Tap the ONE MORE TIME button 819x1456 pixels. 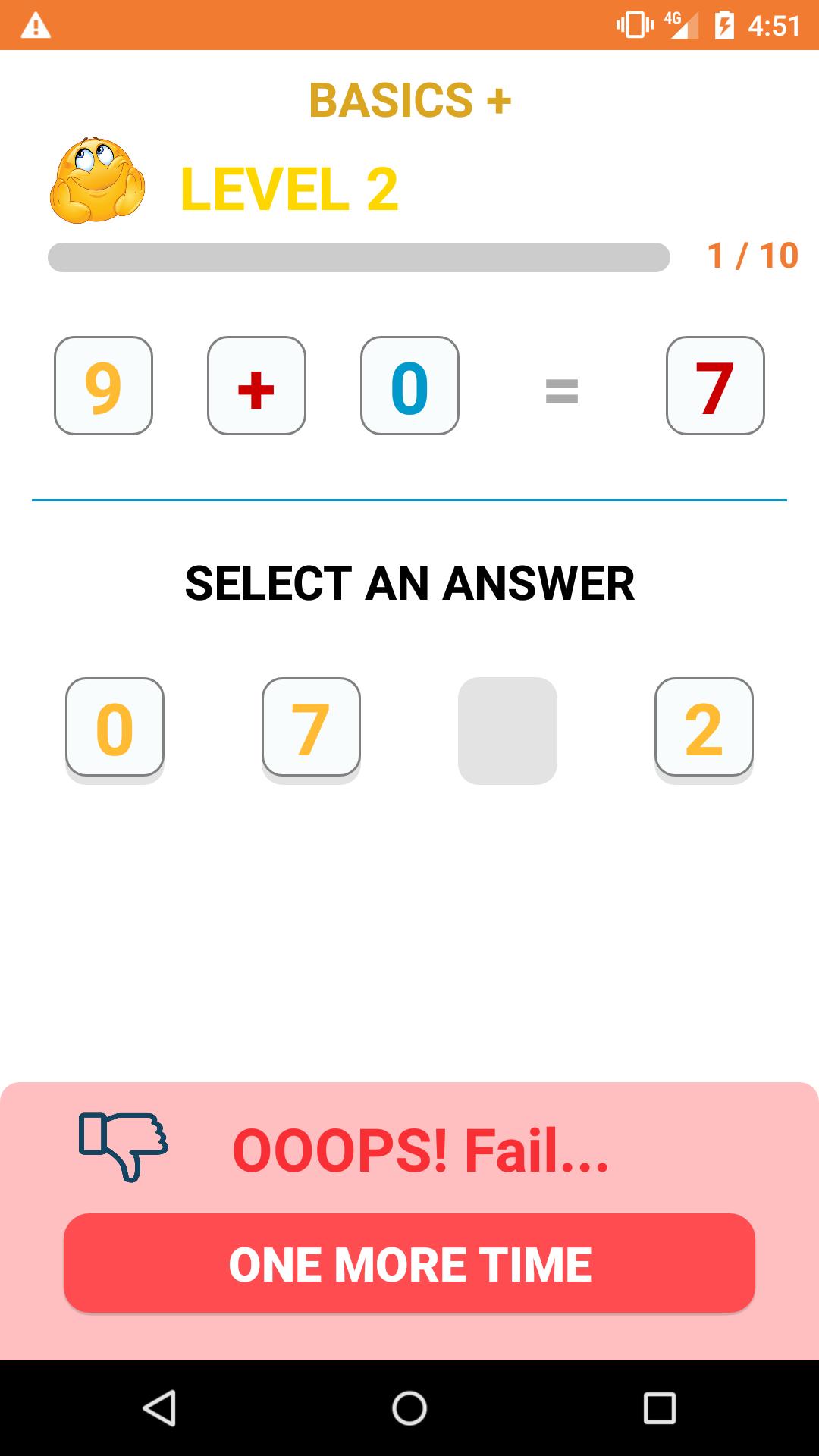click(409, 1263)
